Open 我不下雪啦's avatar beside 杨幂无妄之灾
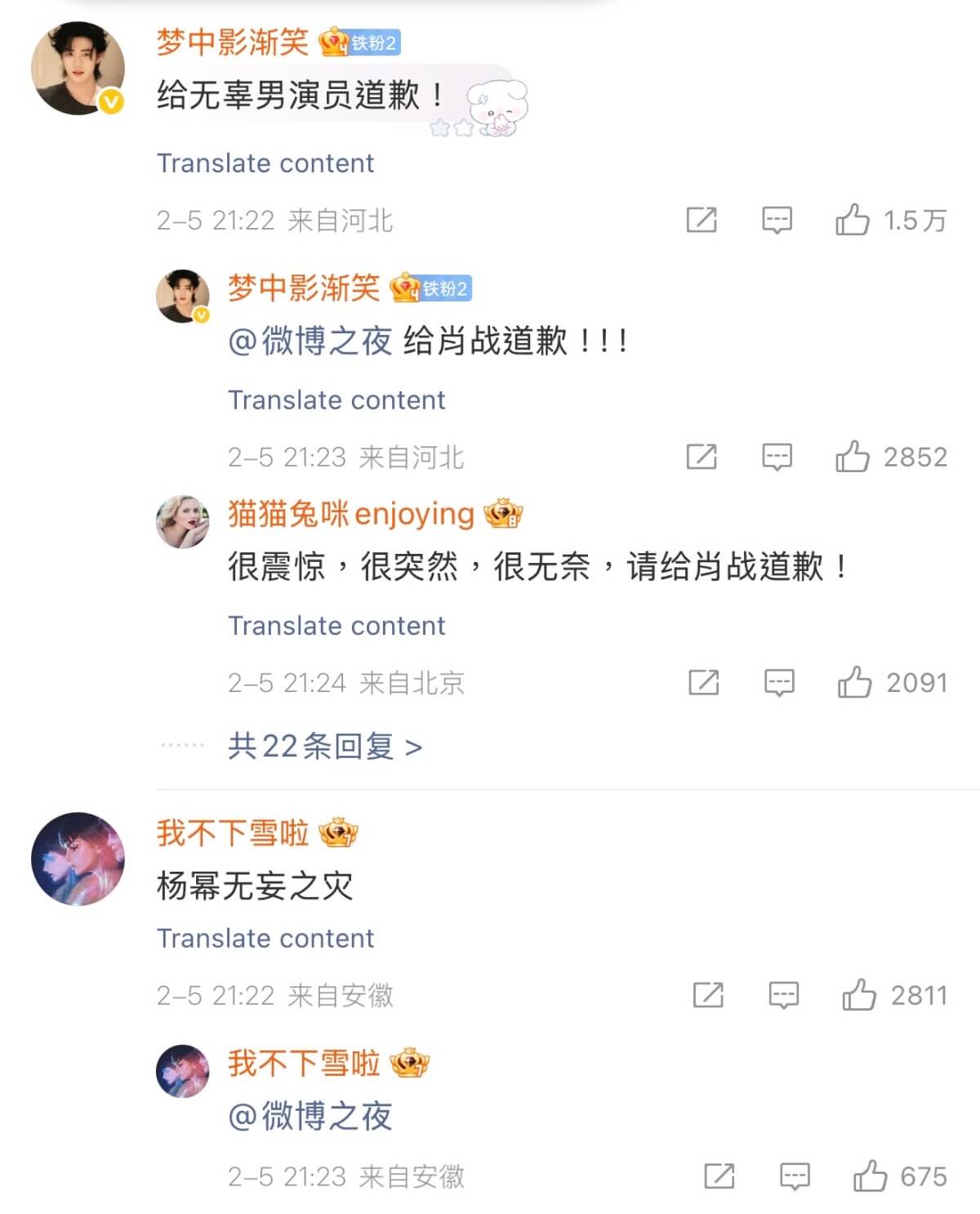 click(x=78, y=859)
